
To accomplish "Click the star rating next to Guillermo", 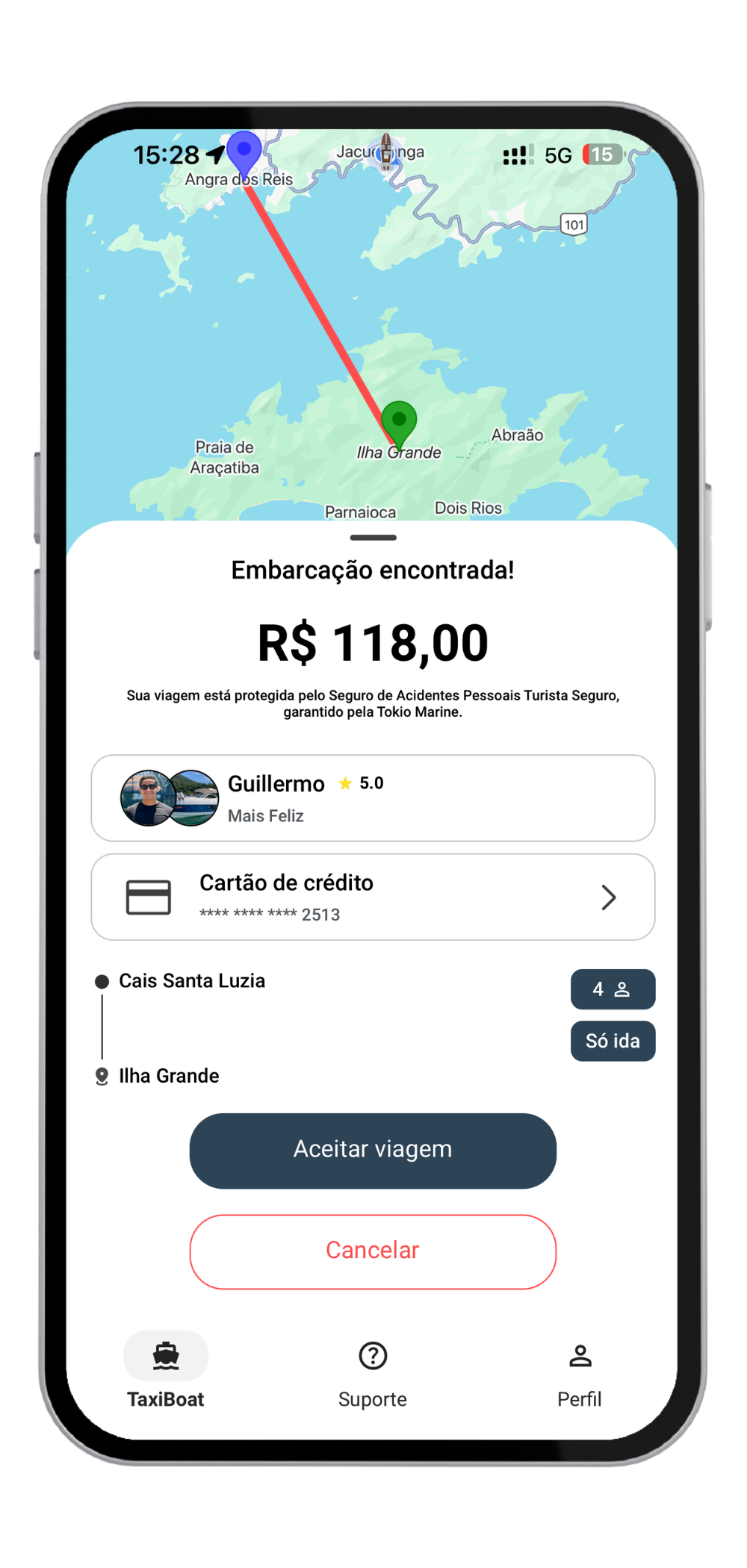I will [346, 783].
